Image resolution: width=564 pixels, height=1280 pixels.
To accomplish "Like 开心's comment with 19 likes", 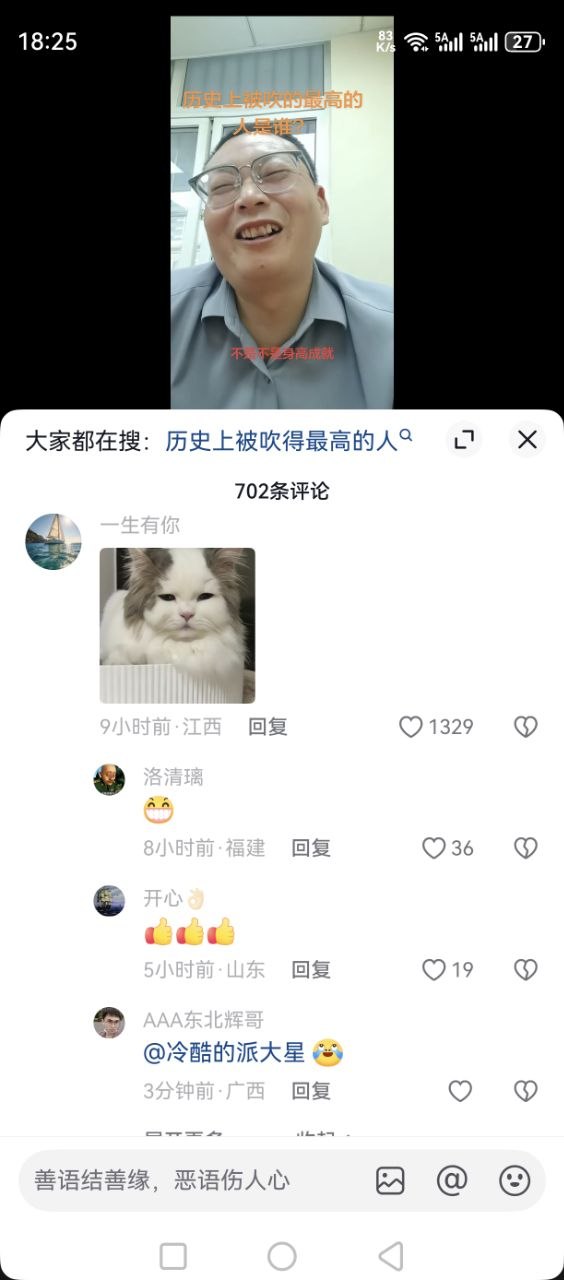I will tap(447, 969).
